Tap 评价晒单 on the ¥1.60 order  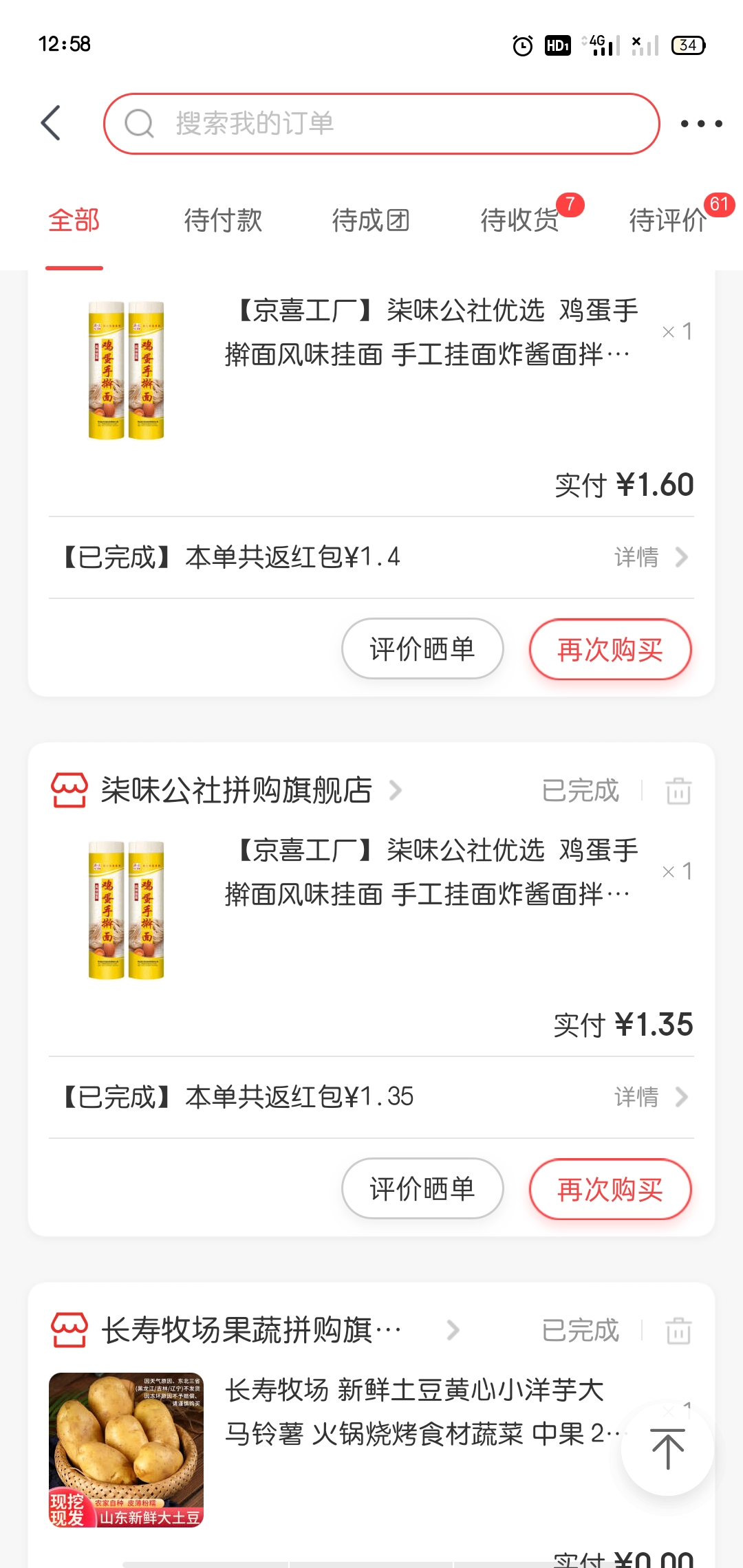click(x=422, y=649)
